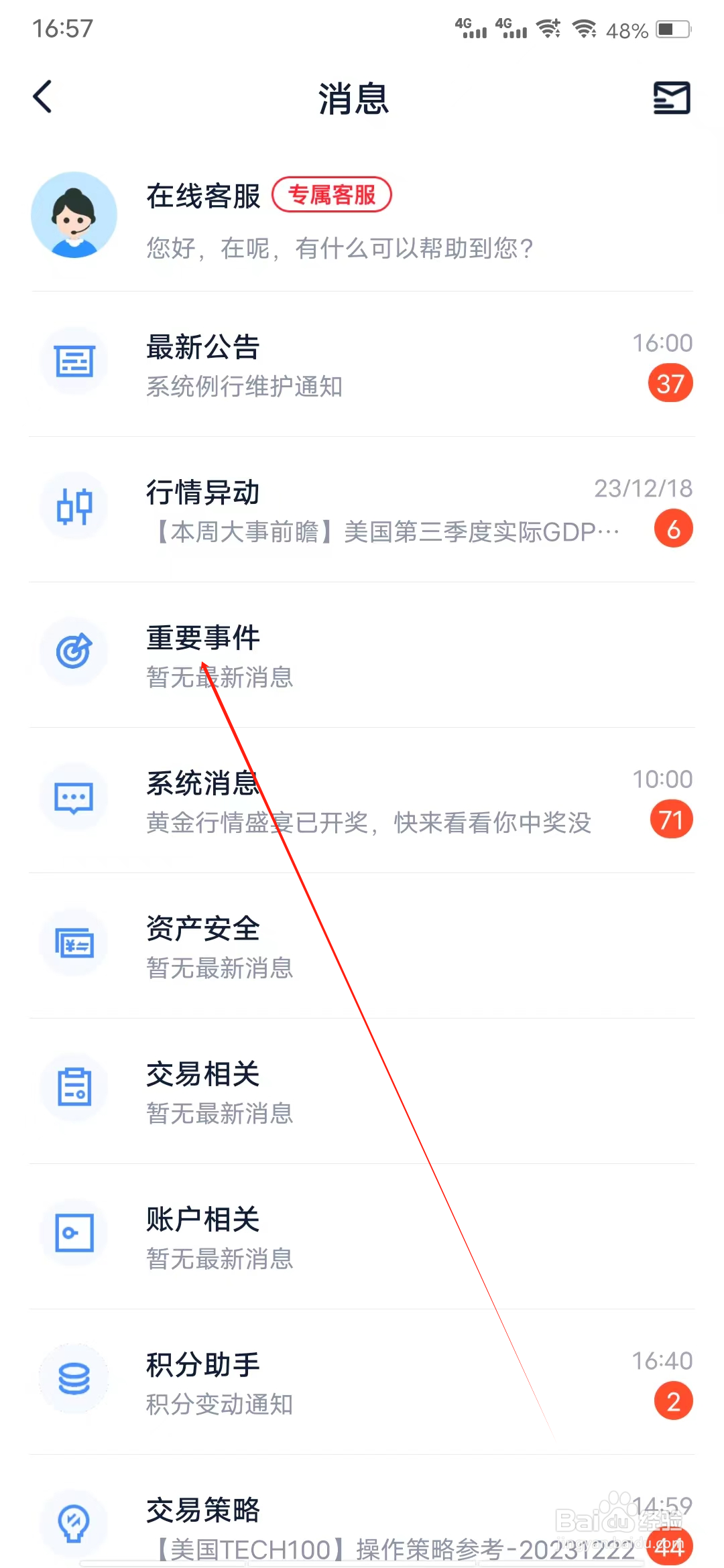This screenshot has height=1568, width=724.
Task: Click the 重要事件 target icon
Action: pyautogui.click(x=74, y=651)
